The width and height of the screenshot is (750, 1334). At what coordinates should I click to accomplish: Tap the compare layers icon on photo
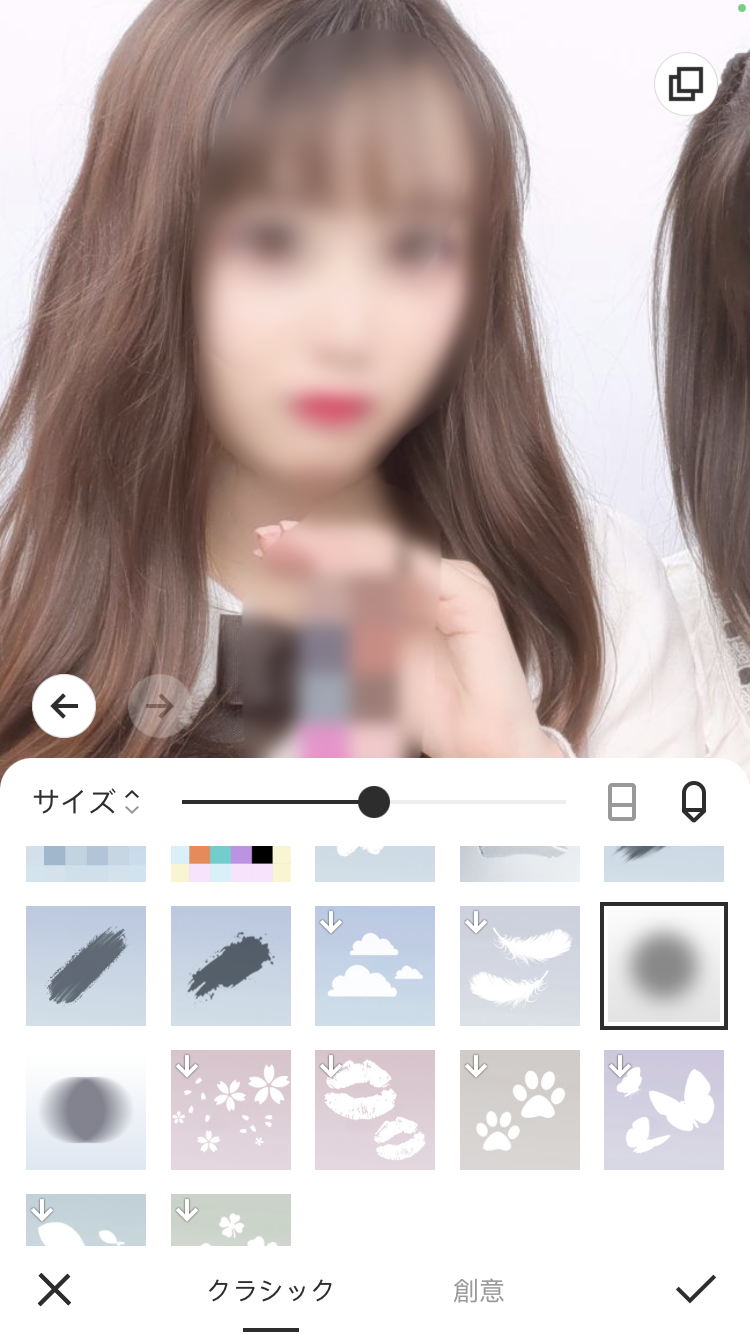686,84
